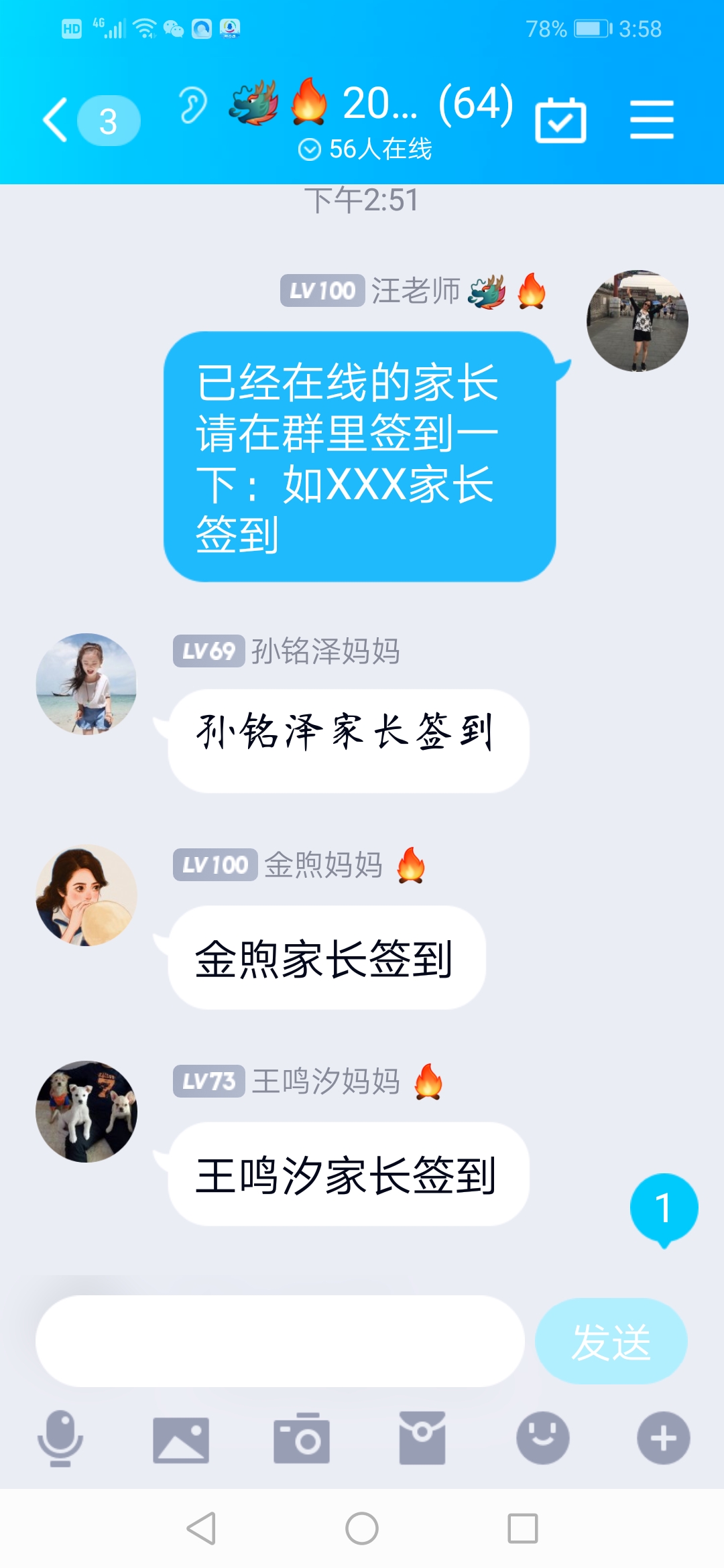Open 金煦妈妈's profile avatar
724x1568 pixels.
tap(86, 895)
